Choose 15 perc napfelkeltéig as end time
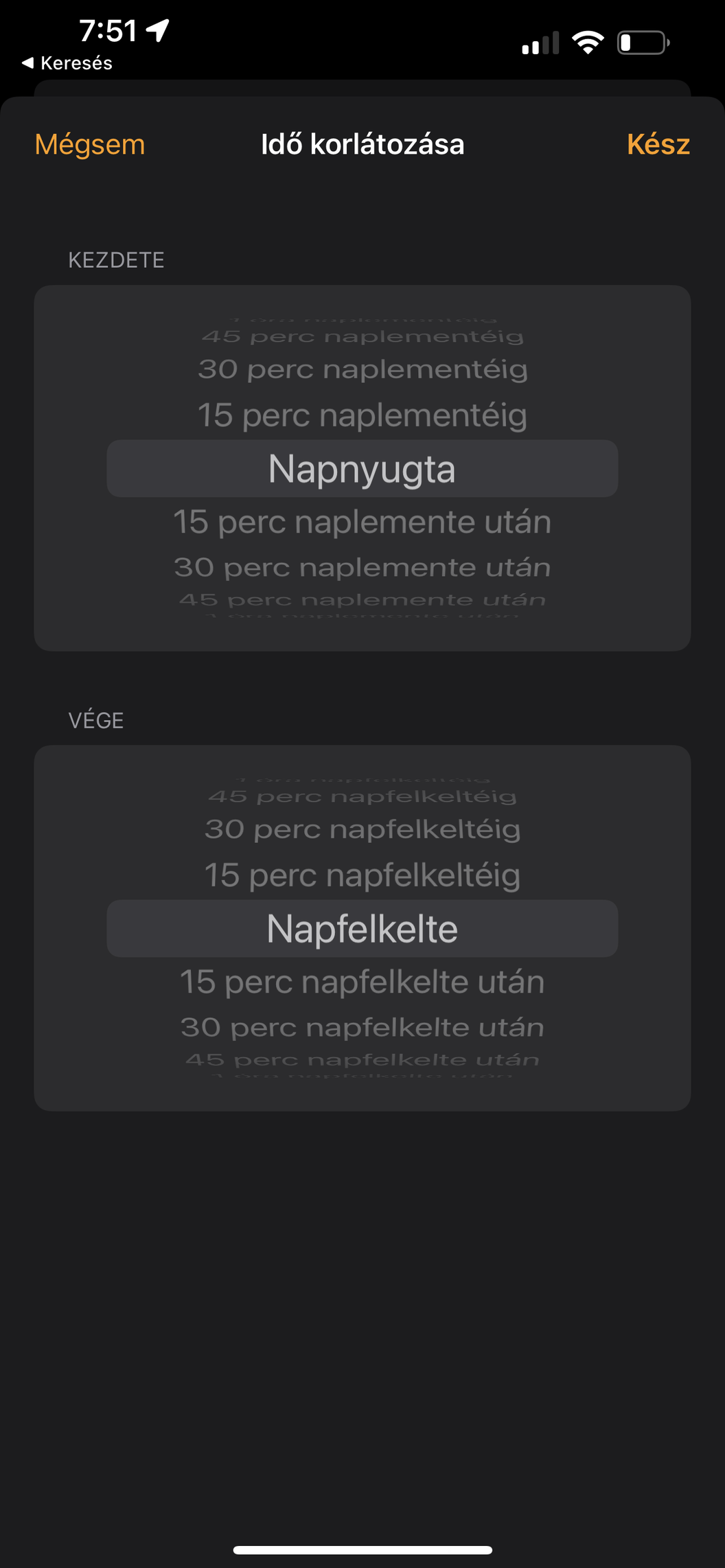 362,875
